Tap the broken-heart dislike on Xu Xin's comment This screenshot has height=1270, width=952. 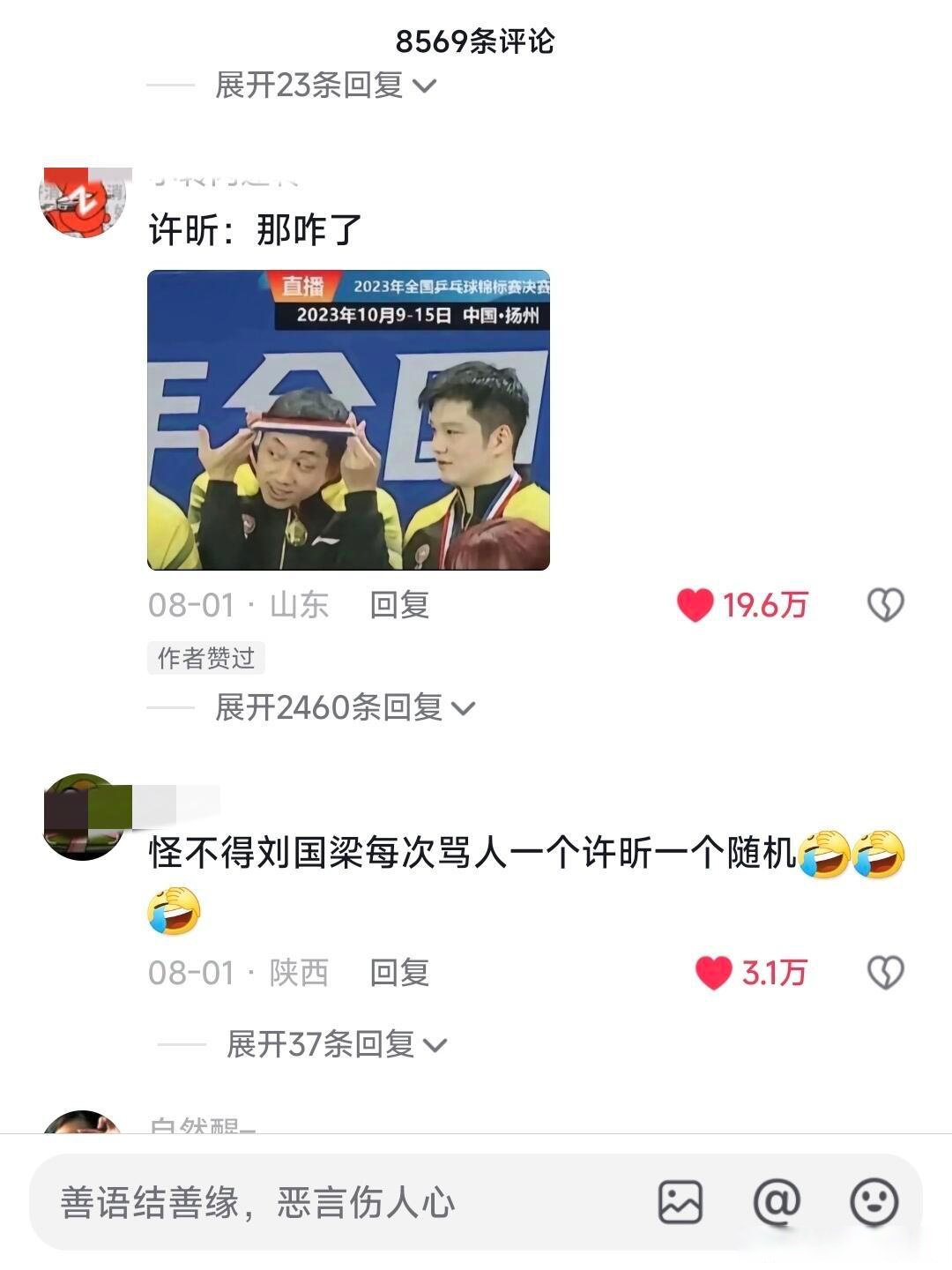885,603
